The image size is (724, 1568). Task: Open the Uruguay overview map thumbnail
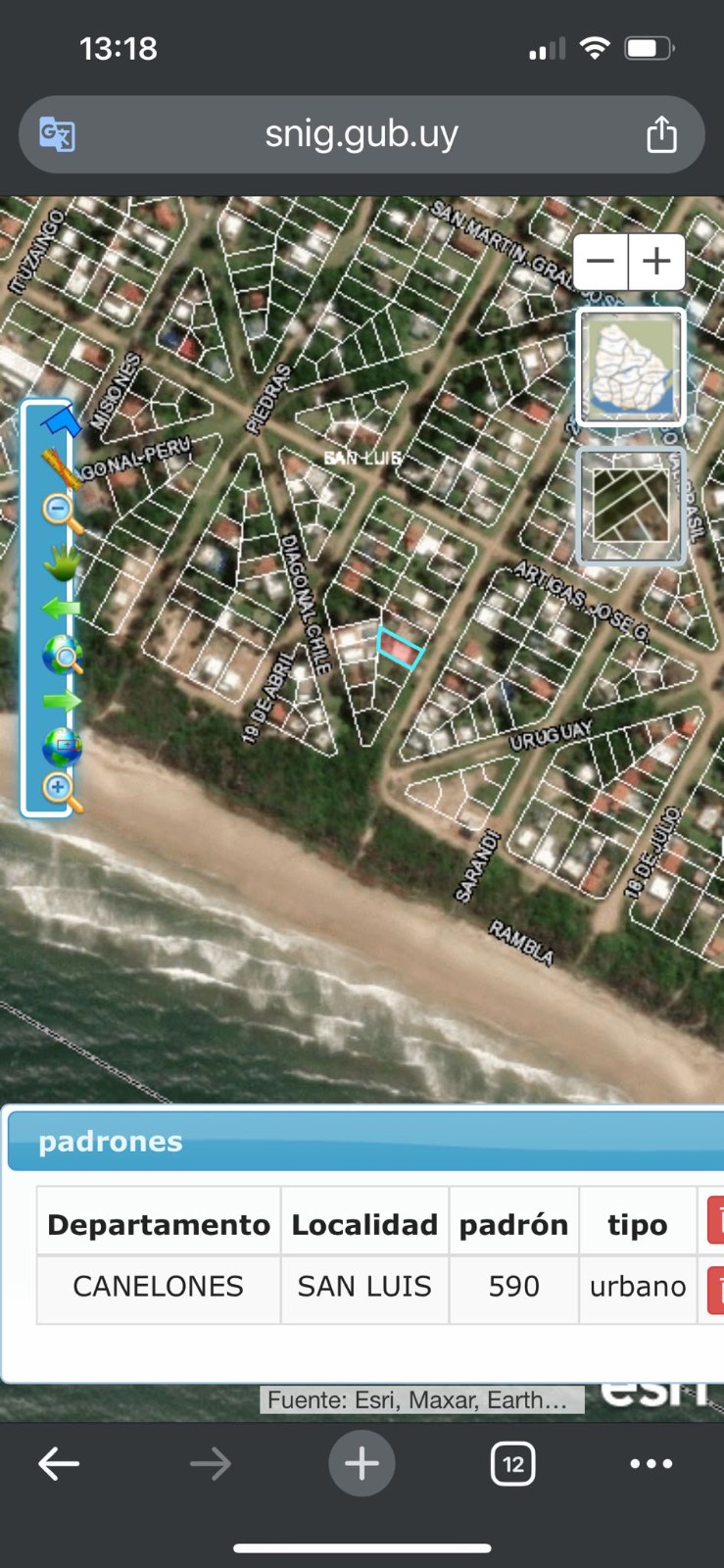630,367
